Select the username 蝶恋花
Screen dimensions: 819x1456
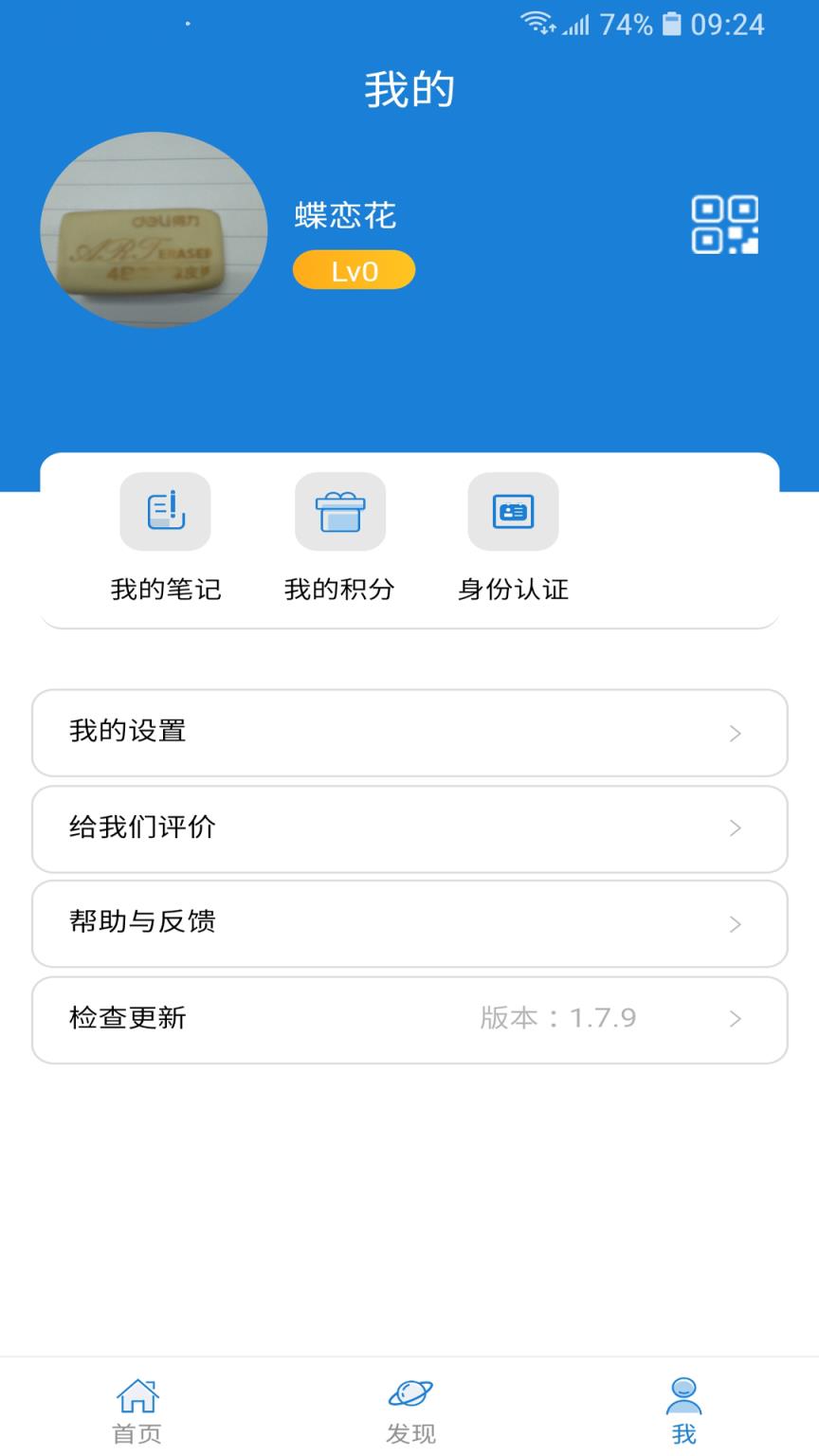[x=346, y=216]
